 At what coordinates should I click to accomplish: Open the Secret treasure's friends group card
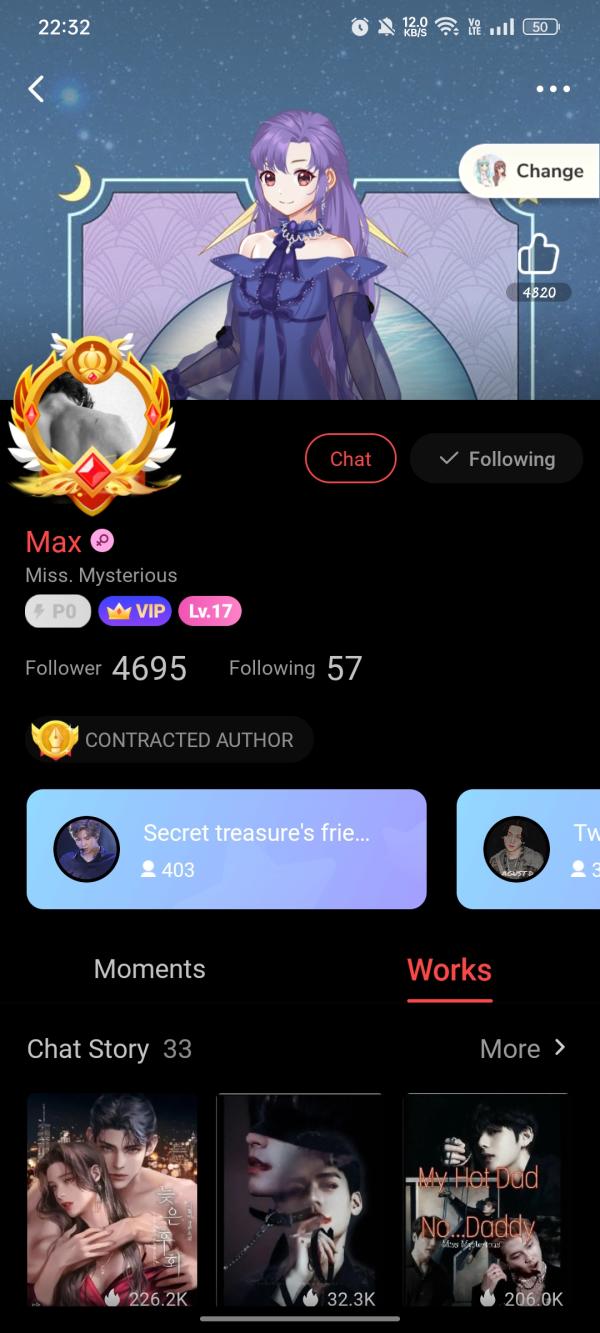[x=226, y=849]
